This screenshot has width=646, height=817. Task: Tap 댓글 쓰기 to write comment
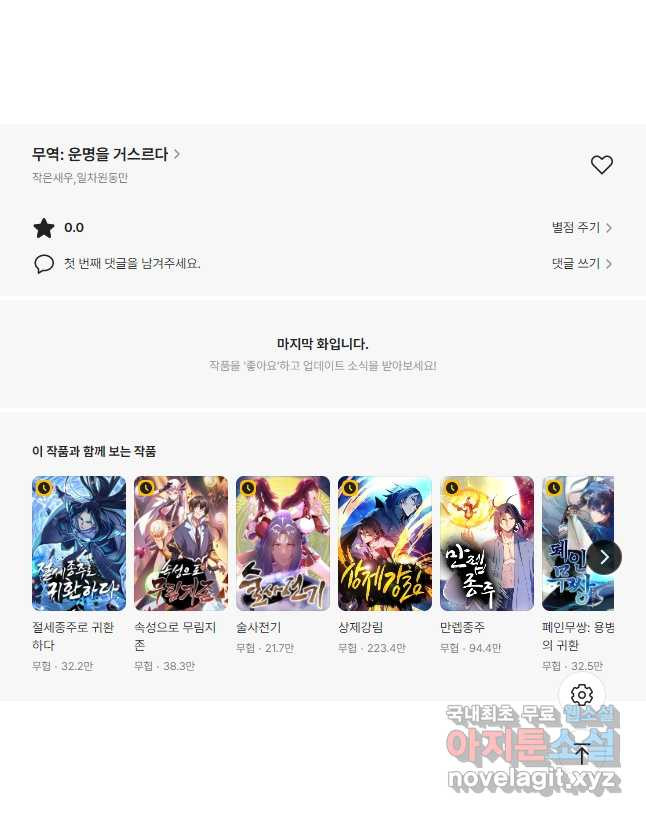point(582,264)
